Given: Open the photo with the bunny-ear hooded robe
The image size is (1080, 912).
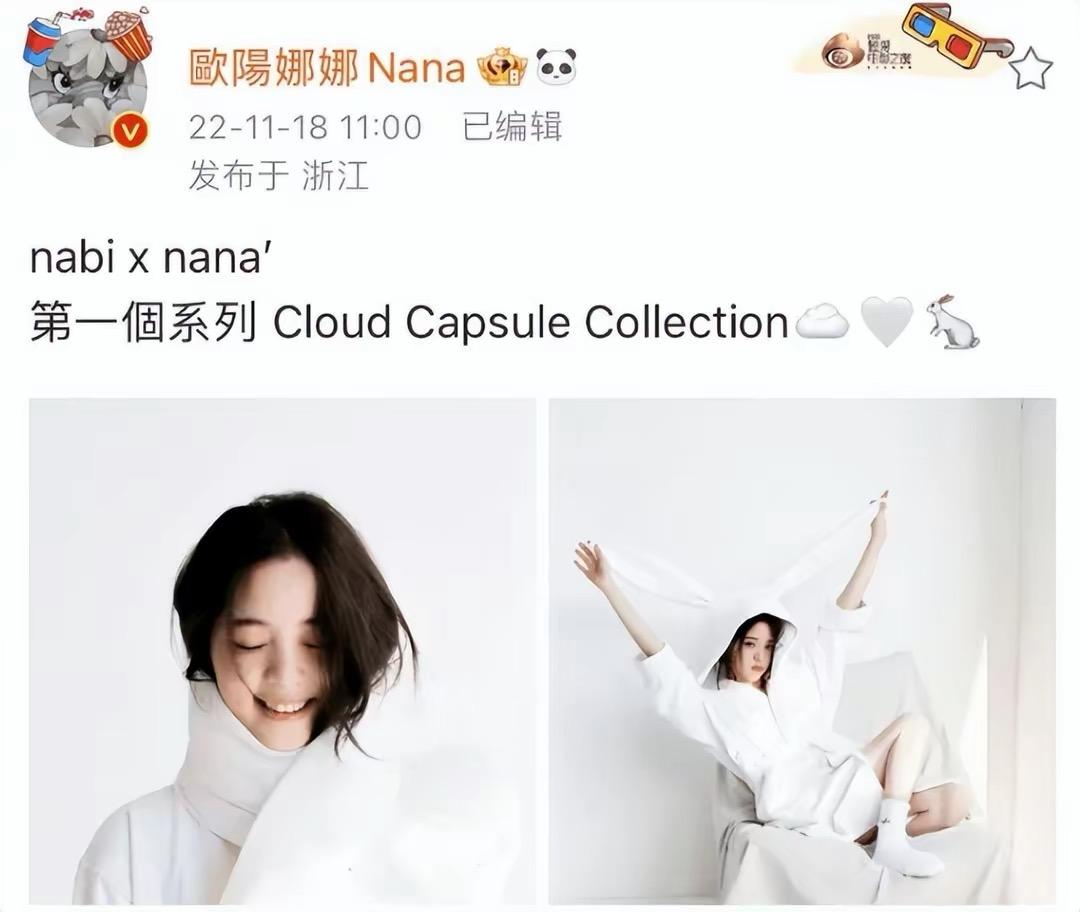Looking at the screenshot, I should pos(801,650).
